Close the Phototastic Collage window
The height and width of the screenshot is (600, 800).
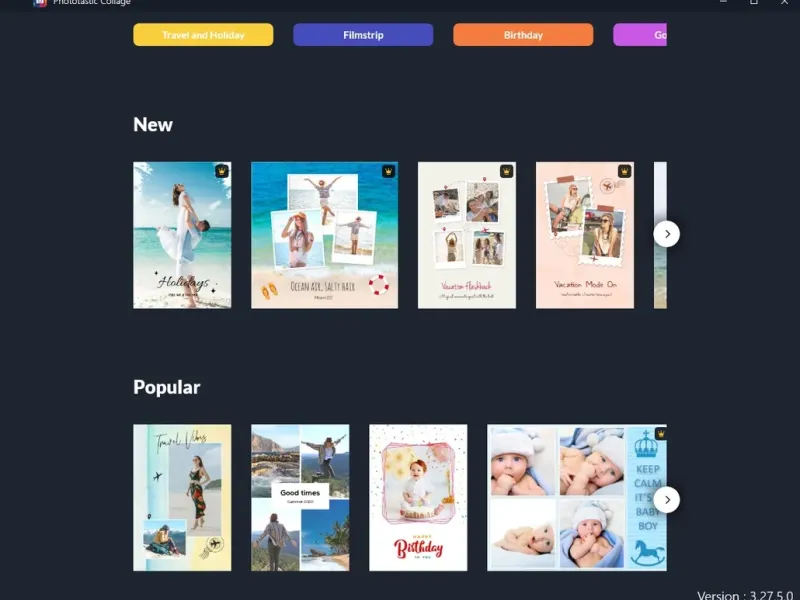(784, 3)
